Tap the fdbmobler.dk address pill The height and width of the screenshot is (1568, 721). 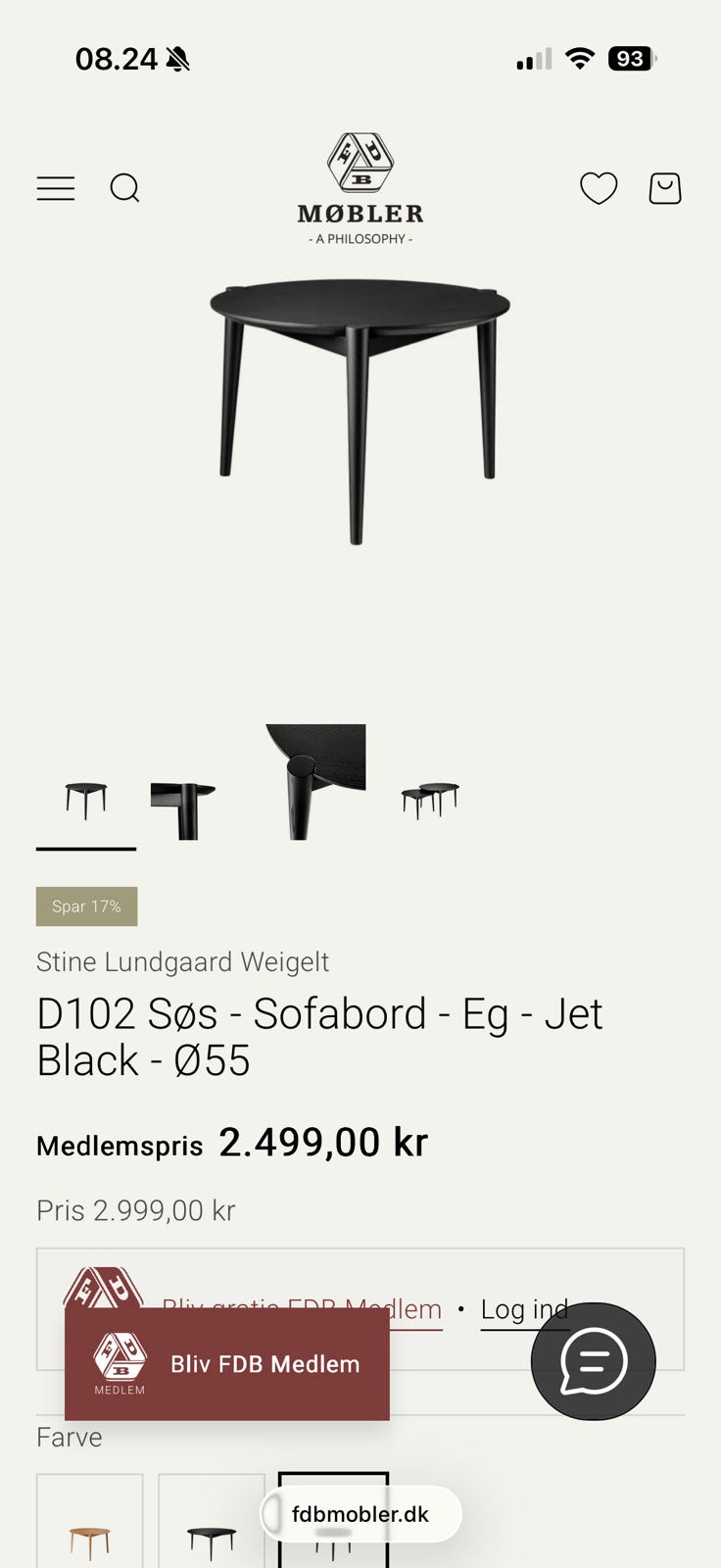[360, 1514]
